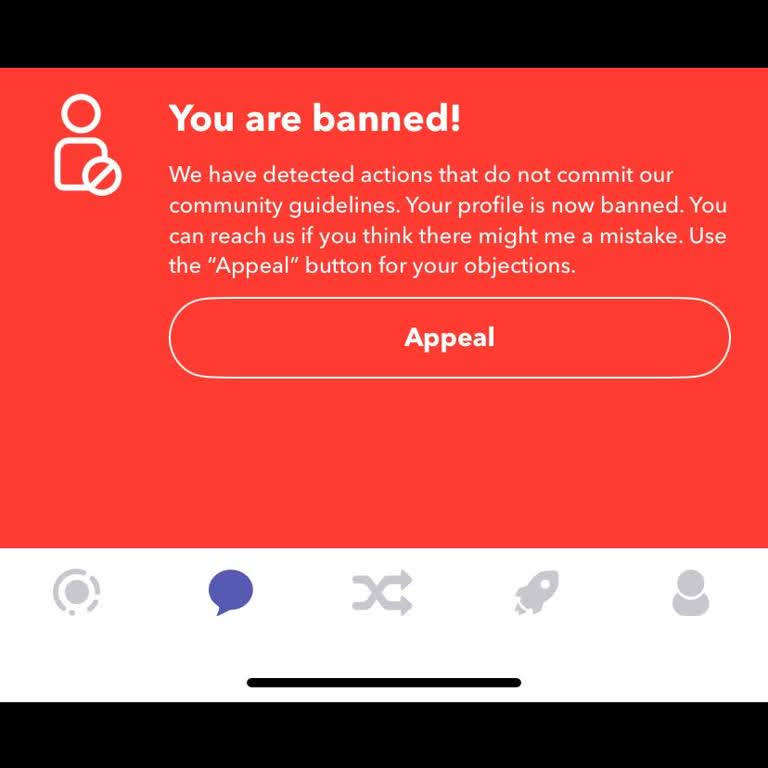
Task: Open the radar discover tab
Action: [76, 592]
